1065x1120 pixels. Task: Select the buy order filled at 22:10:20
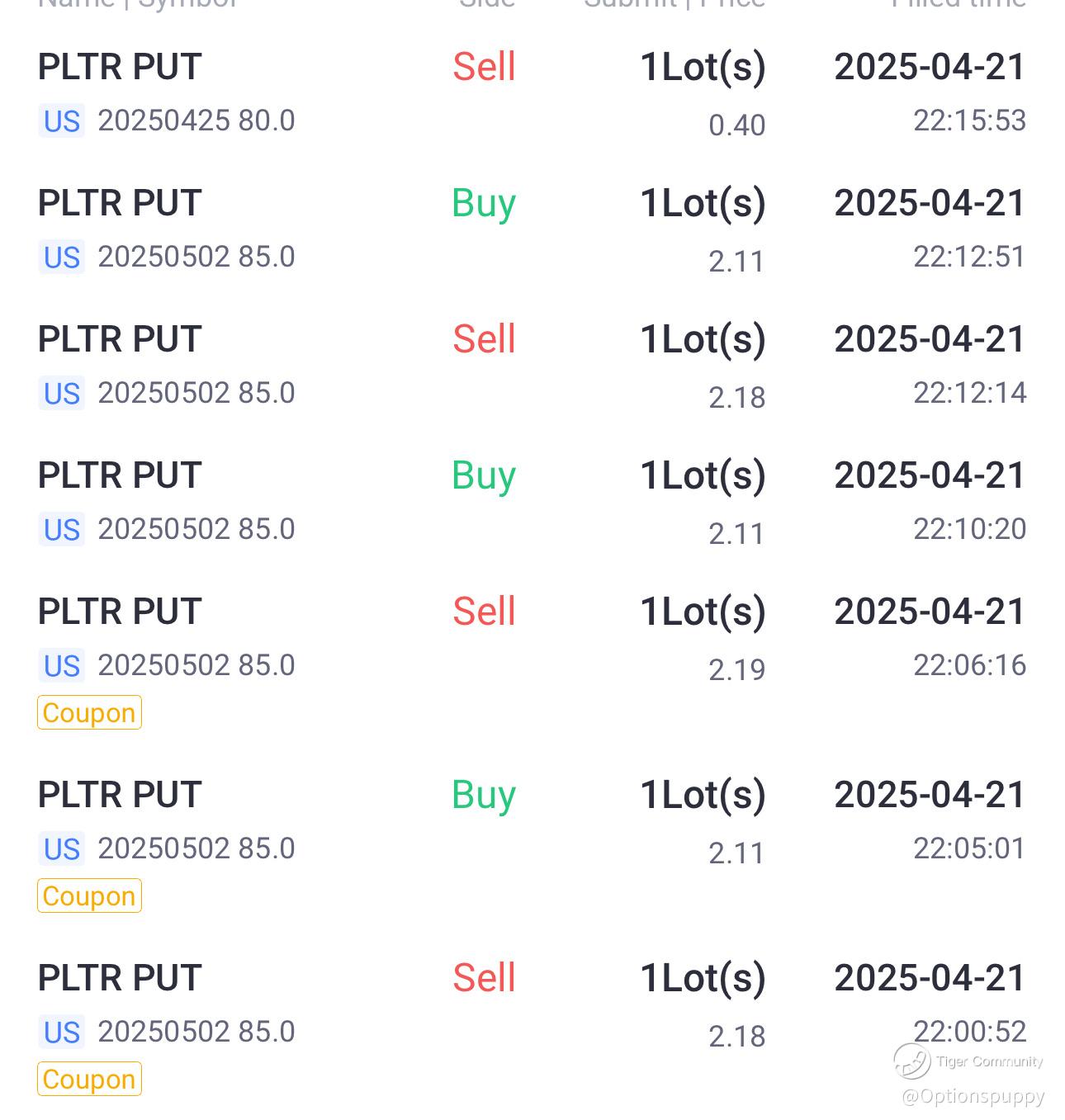(532, 501)
